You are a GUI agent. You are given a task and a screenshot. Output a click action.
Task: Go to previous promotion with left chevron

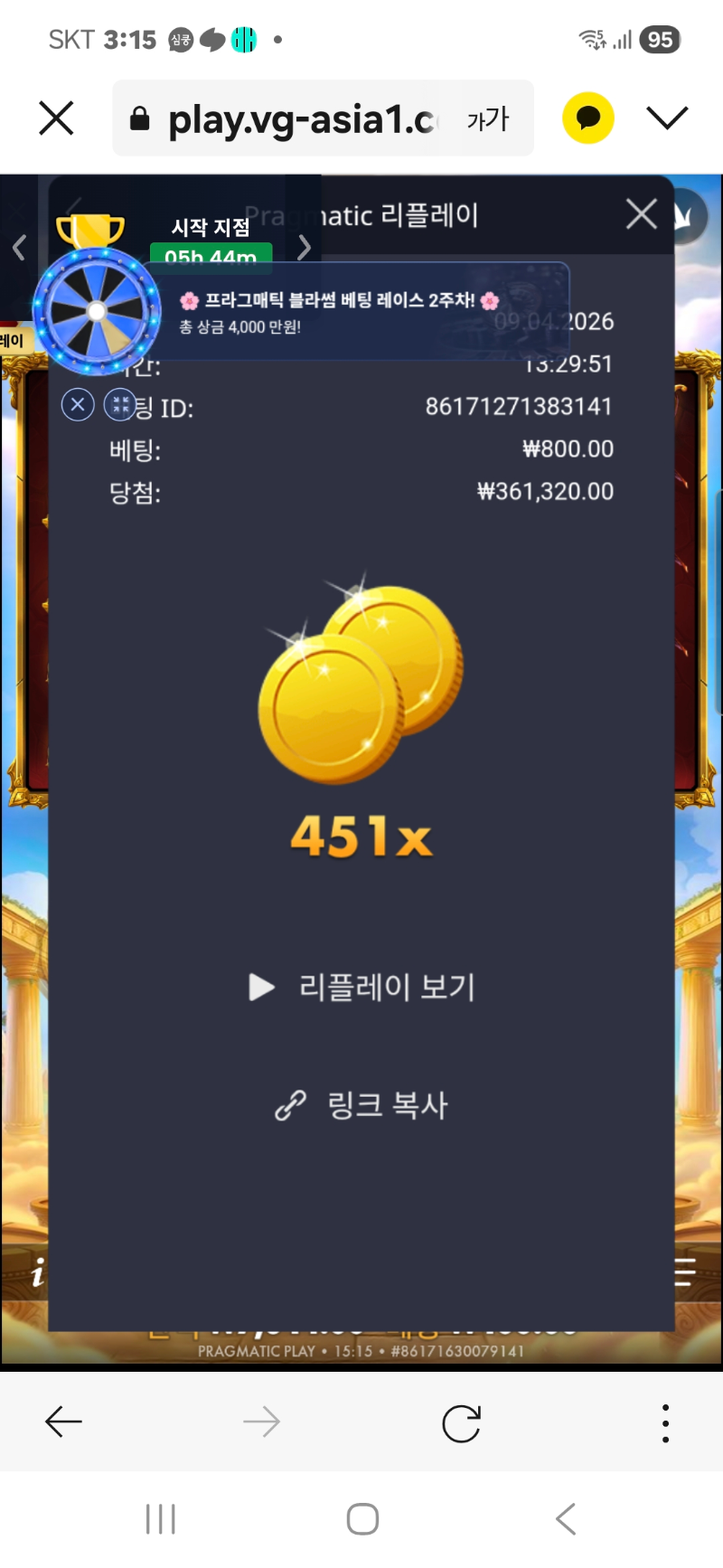click(x=19, y=247)
